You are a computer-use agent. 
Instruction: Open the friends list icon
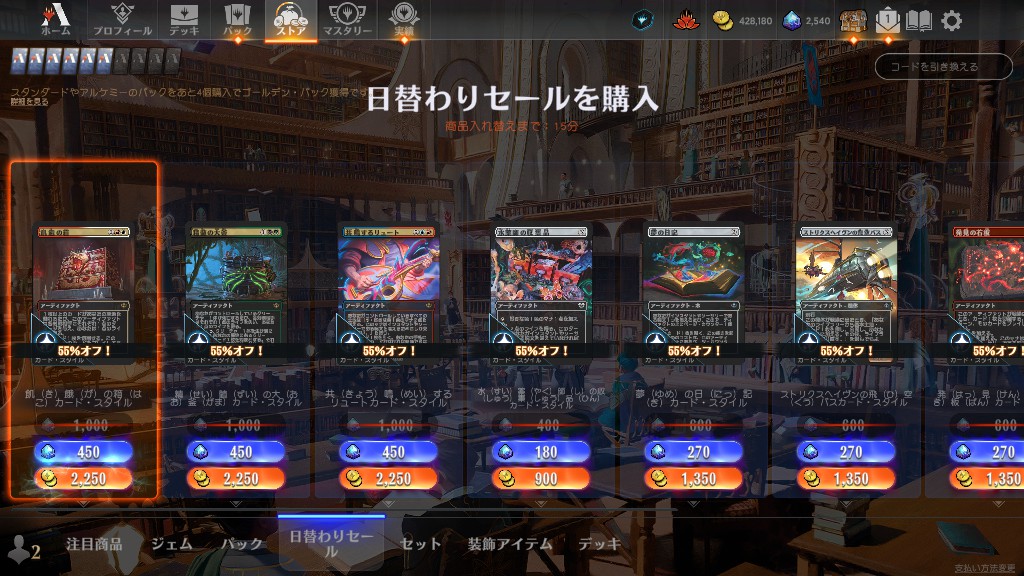(x=22, y=549)
